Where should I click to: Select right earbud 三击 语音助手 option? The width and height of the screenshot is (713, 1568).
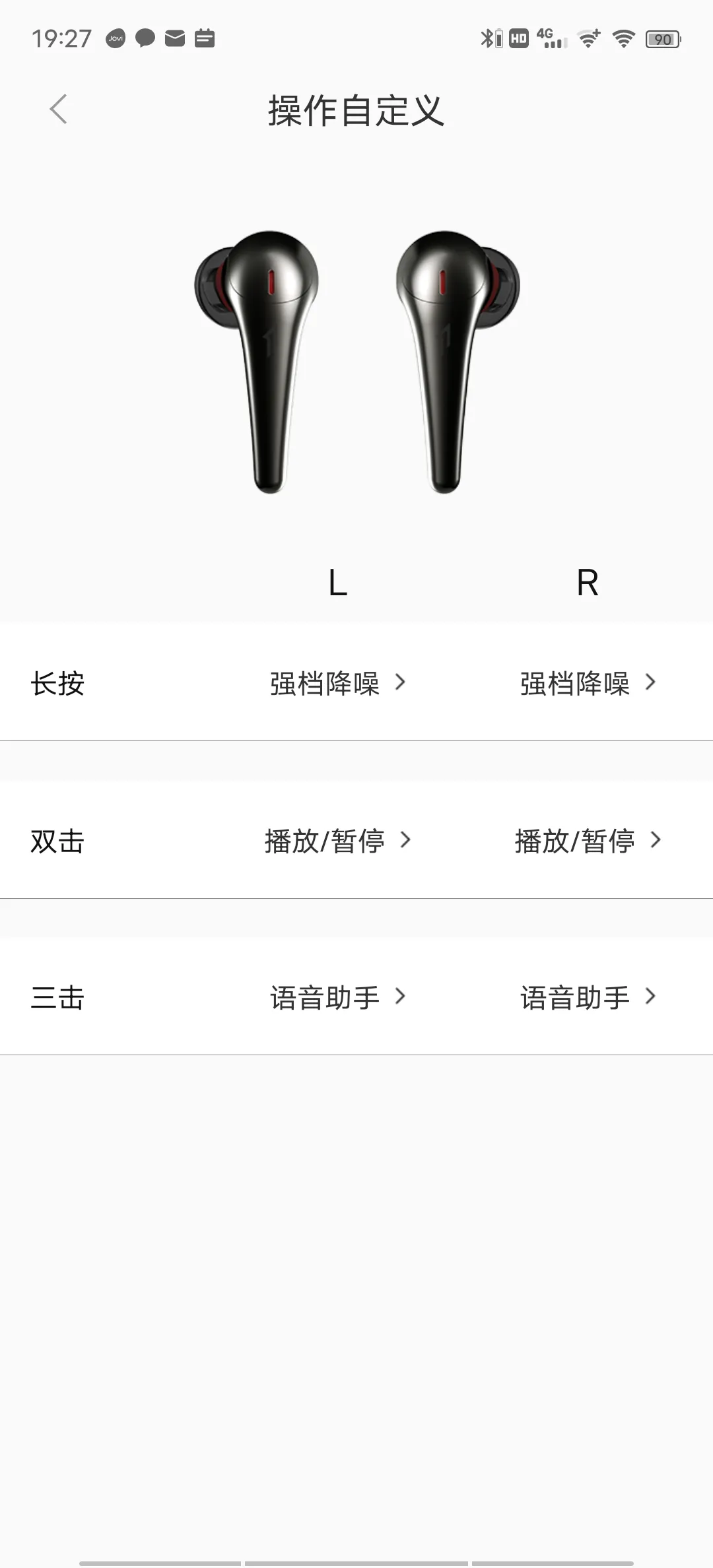(588, 997)
